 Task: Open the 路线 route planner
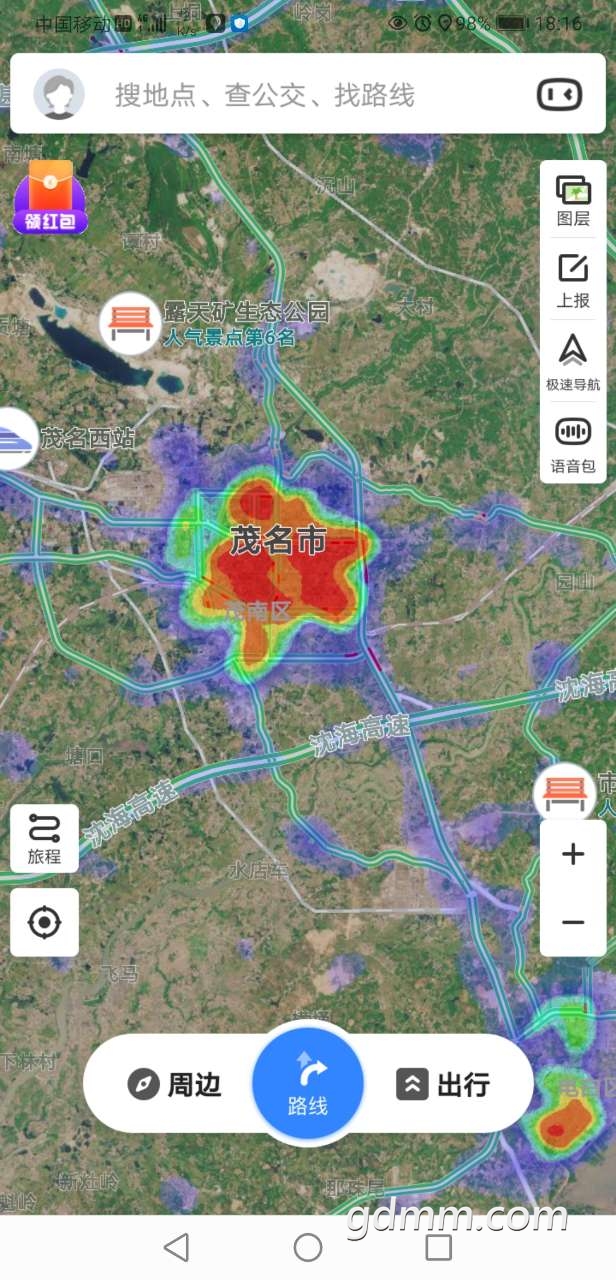[308, 1084]
